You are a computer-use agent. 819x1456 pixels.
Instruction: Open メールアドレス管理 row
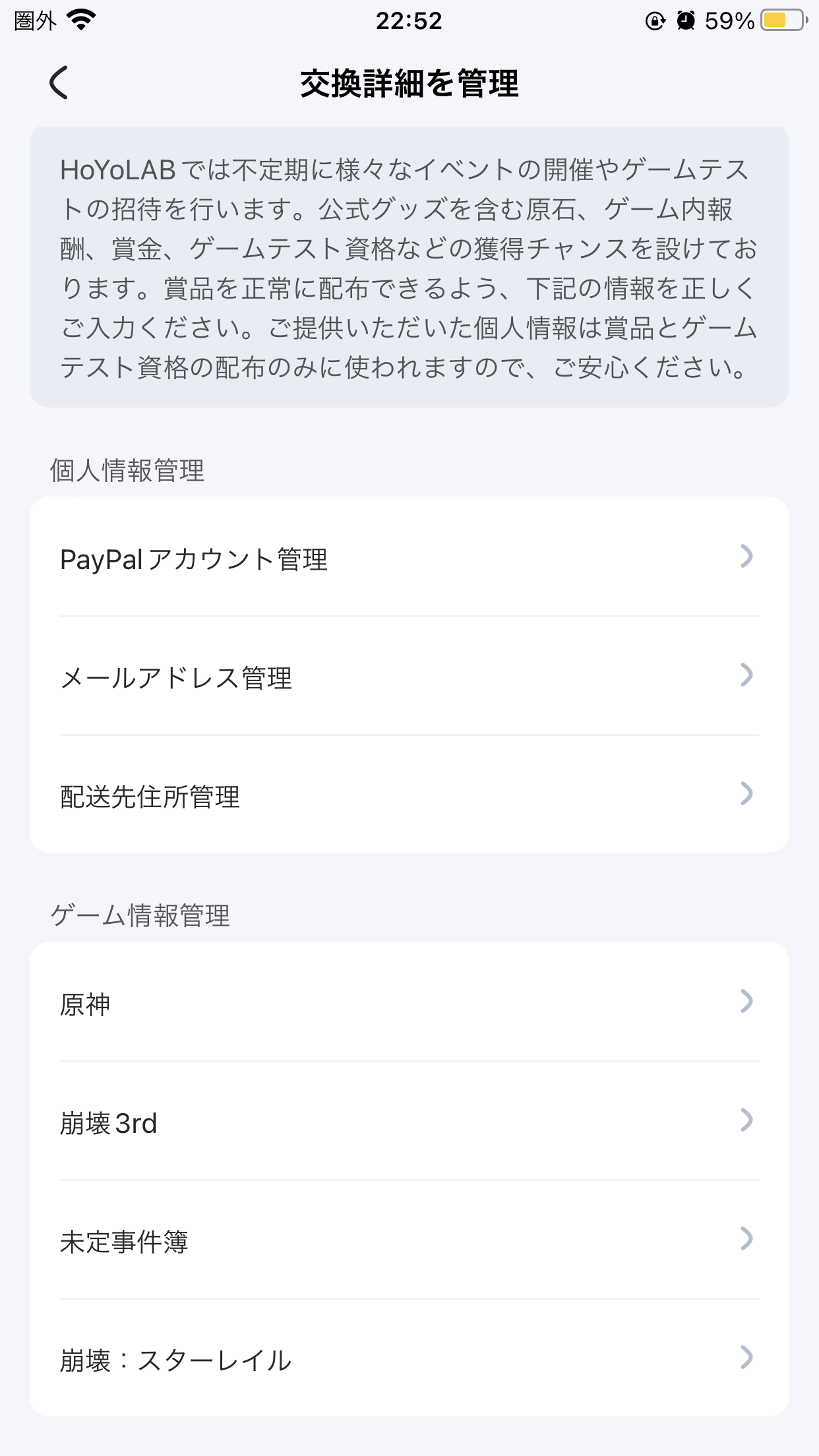click(409, 677)
